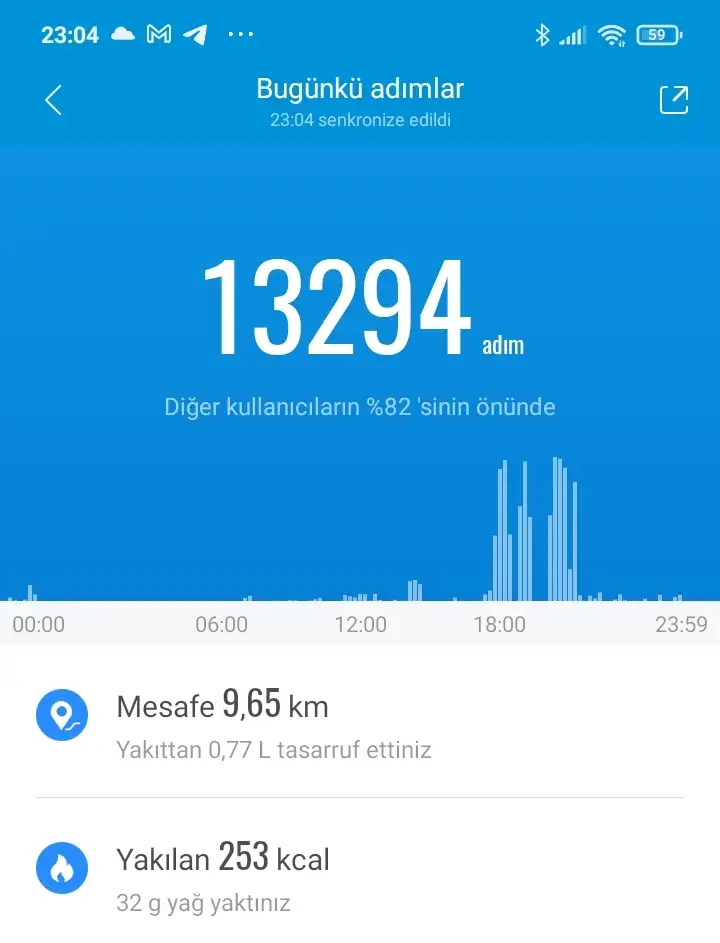Share today's steps via the export icon
Viewport: 720px width, 943px height.
click(x=674, y=100)
